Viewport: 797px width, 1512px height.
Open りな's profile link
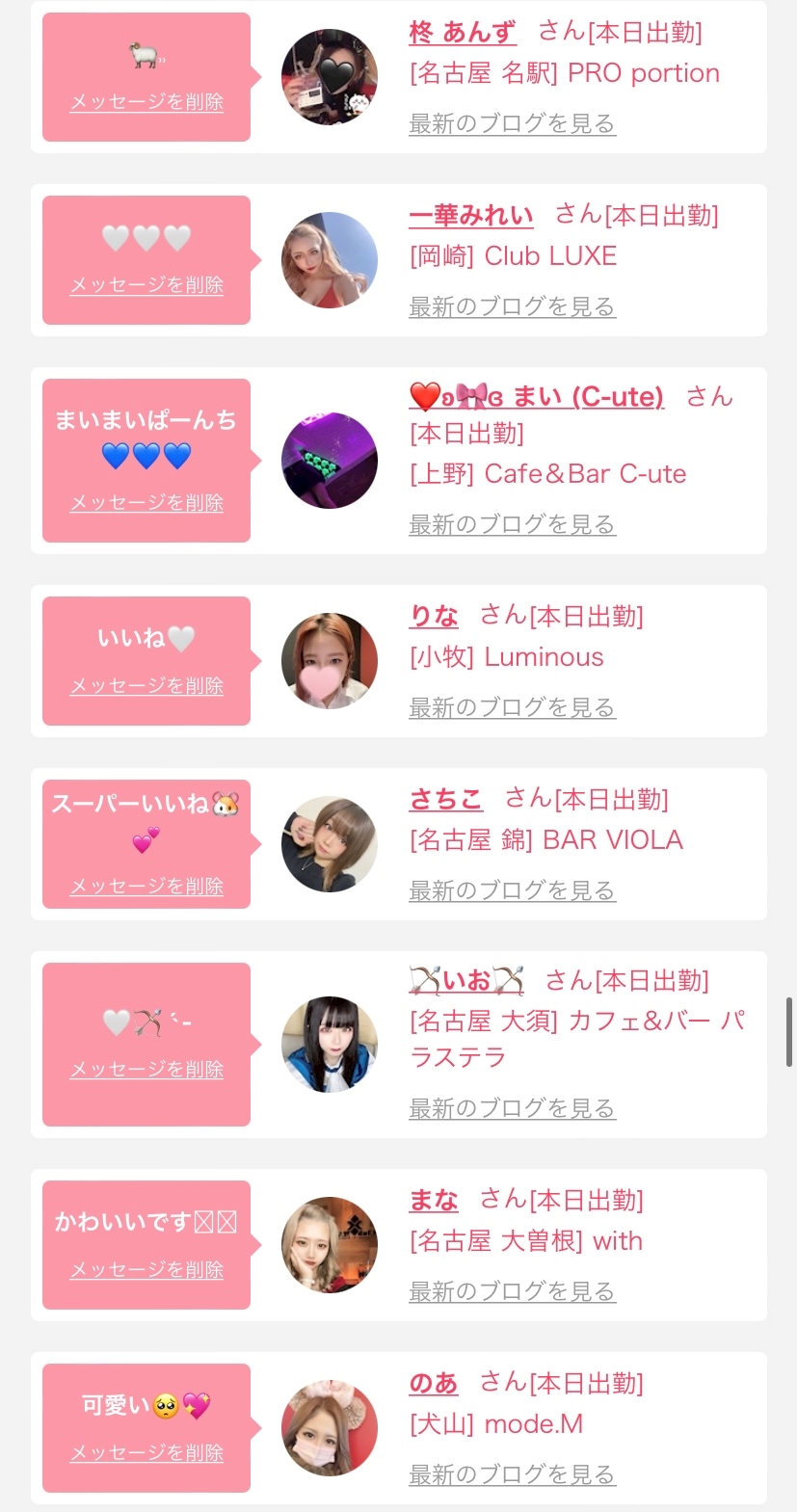(434, 617)
